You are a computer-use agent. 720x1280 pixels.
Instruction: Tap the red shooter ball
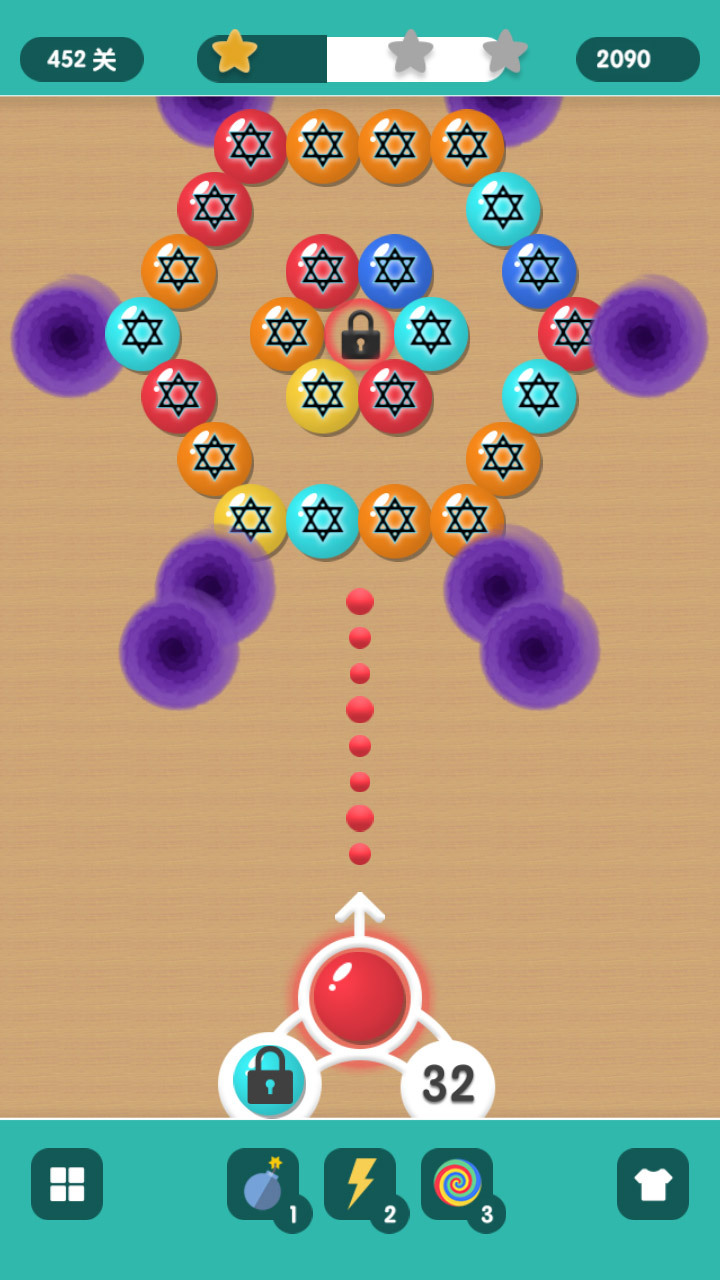[359, 997]
